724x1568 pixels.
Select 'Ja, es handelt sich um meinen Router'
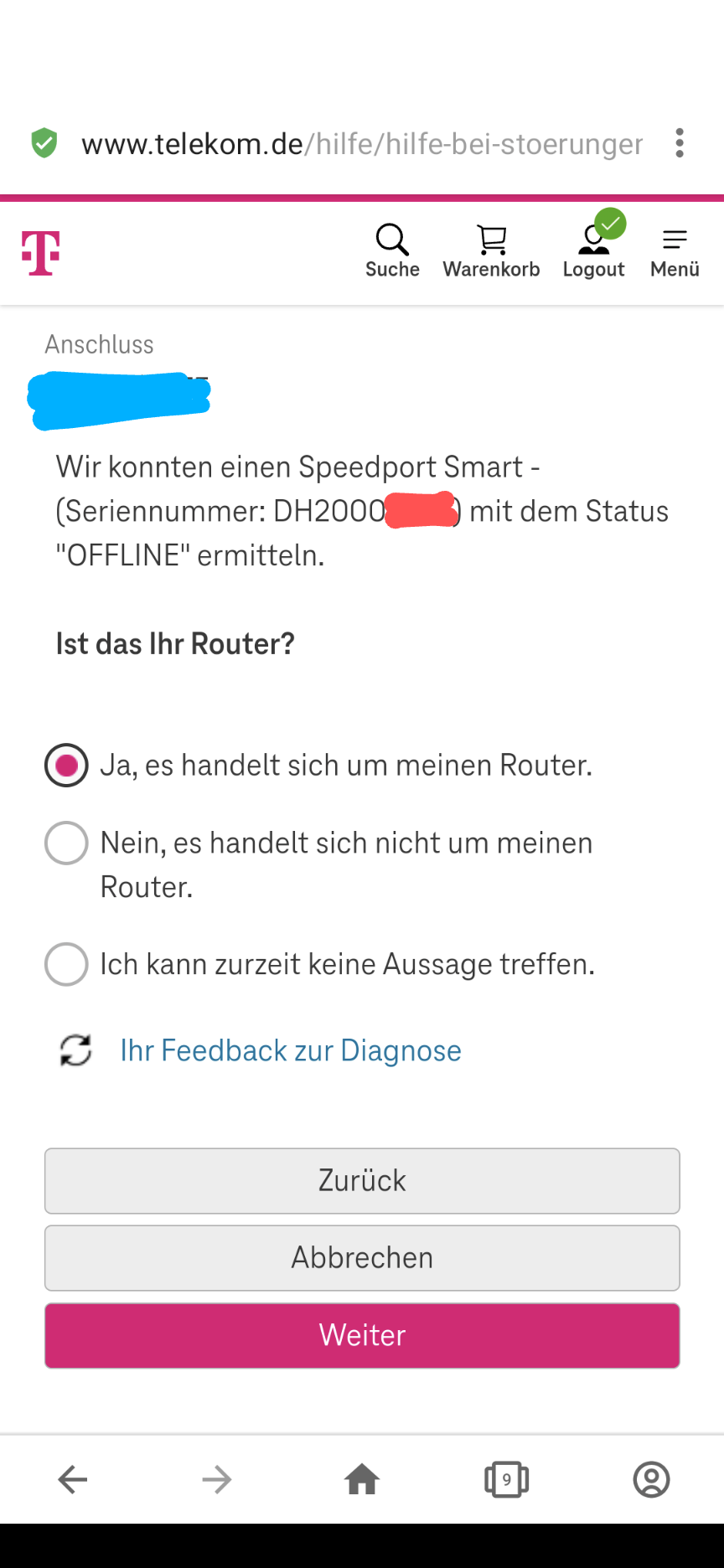[x=66, y=765]
